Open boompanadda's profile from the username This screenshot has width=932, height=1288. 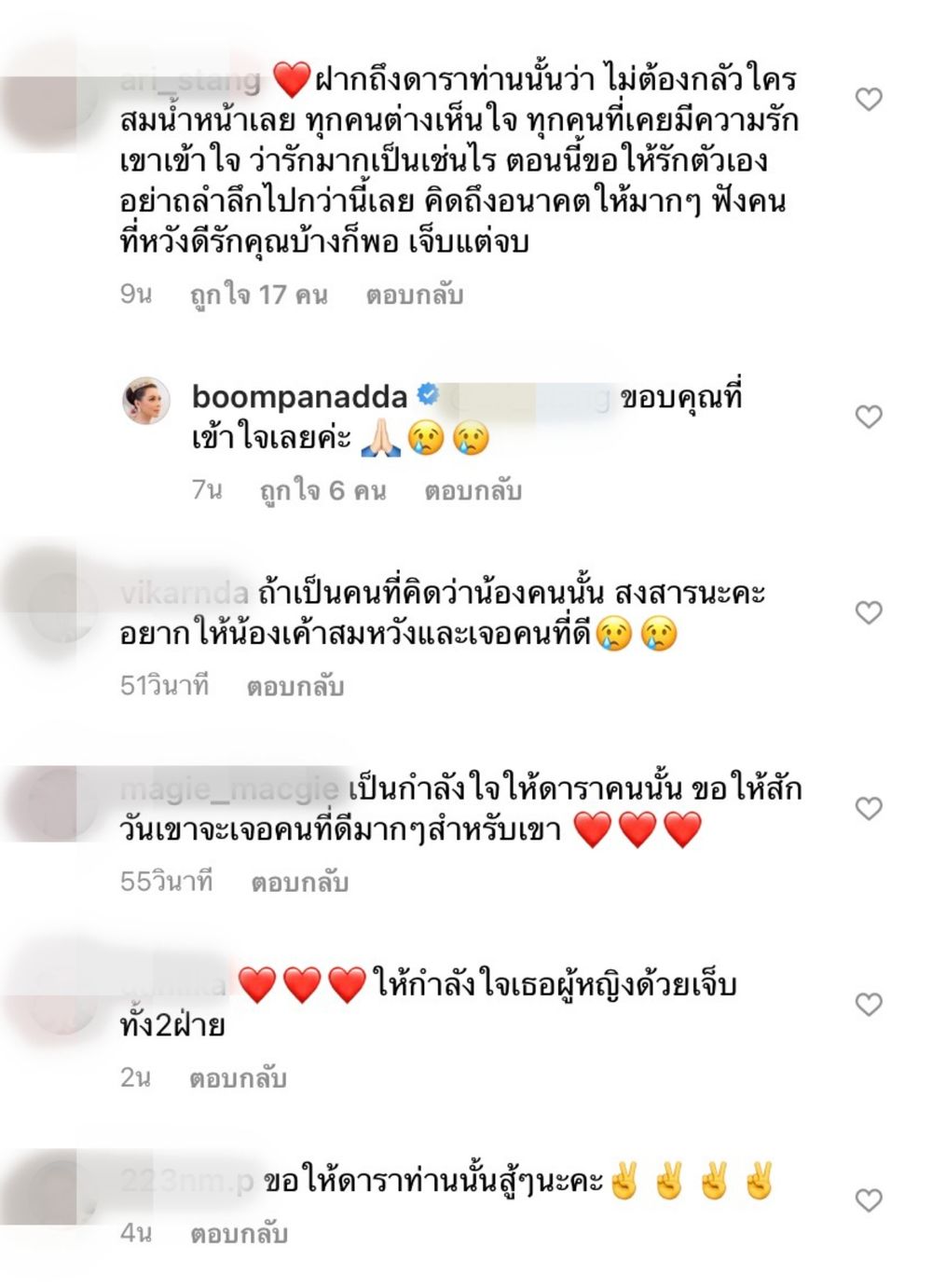(x=299, y=397)
